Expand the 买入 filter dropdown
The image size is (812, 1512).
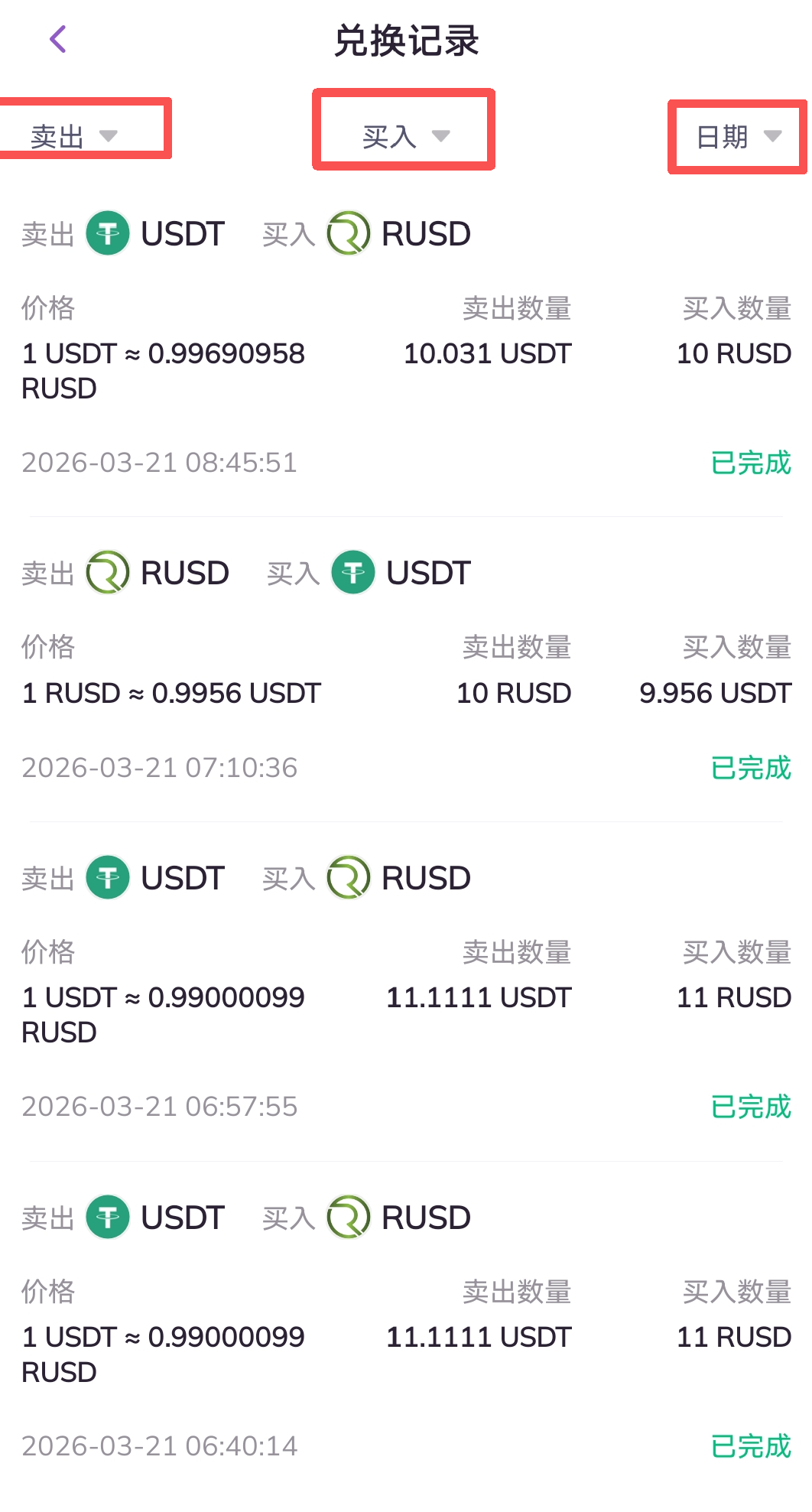(x=405, y=136)
